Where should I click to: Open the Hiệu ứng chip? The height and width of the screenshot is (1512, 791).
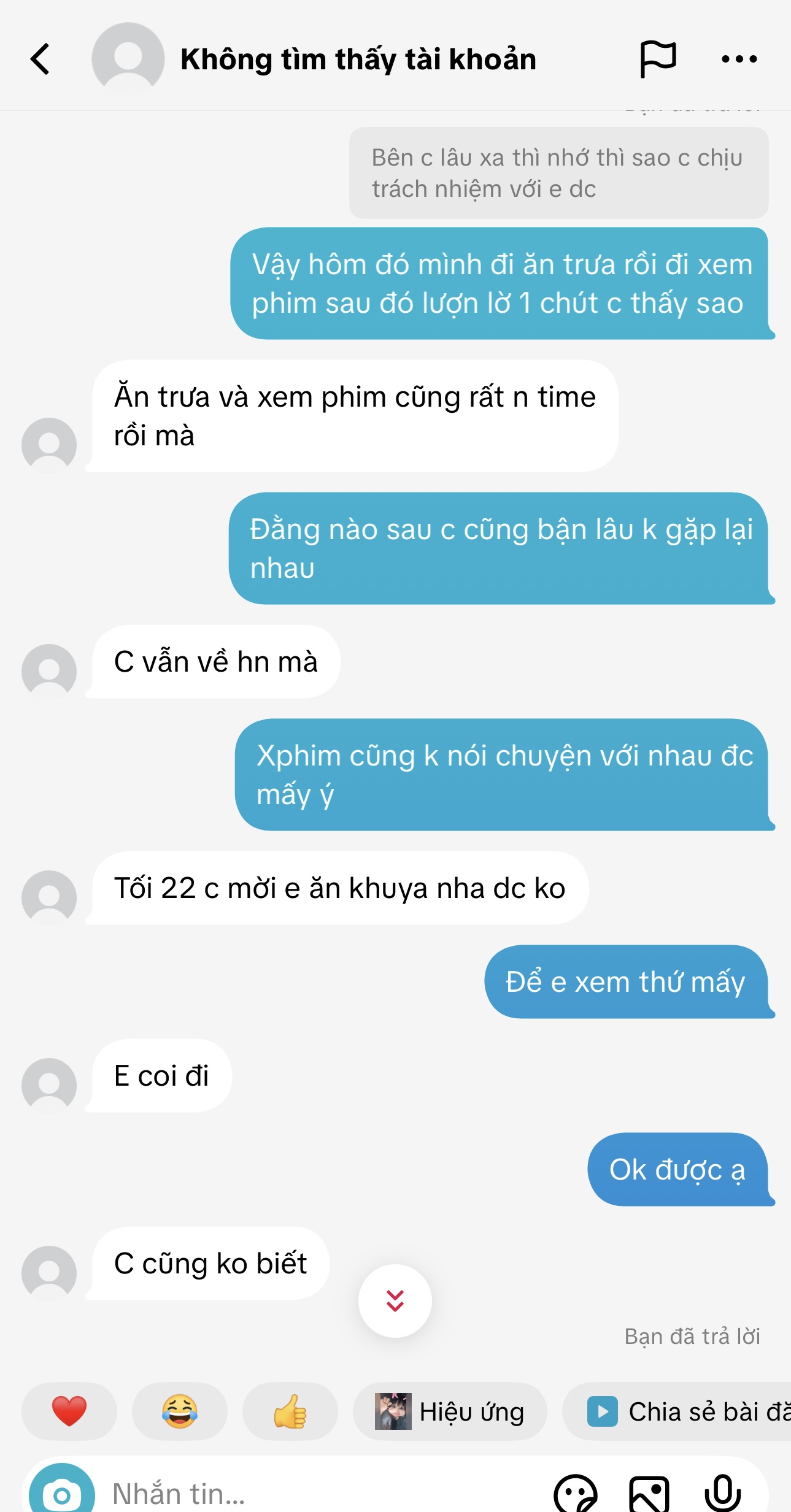point(450,1411)
